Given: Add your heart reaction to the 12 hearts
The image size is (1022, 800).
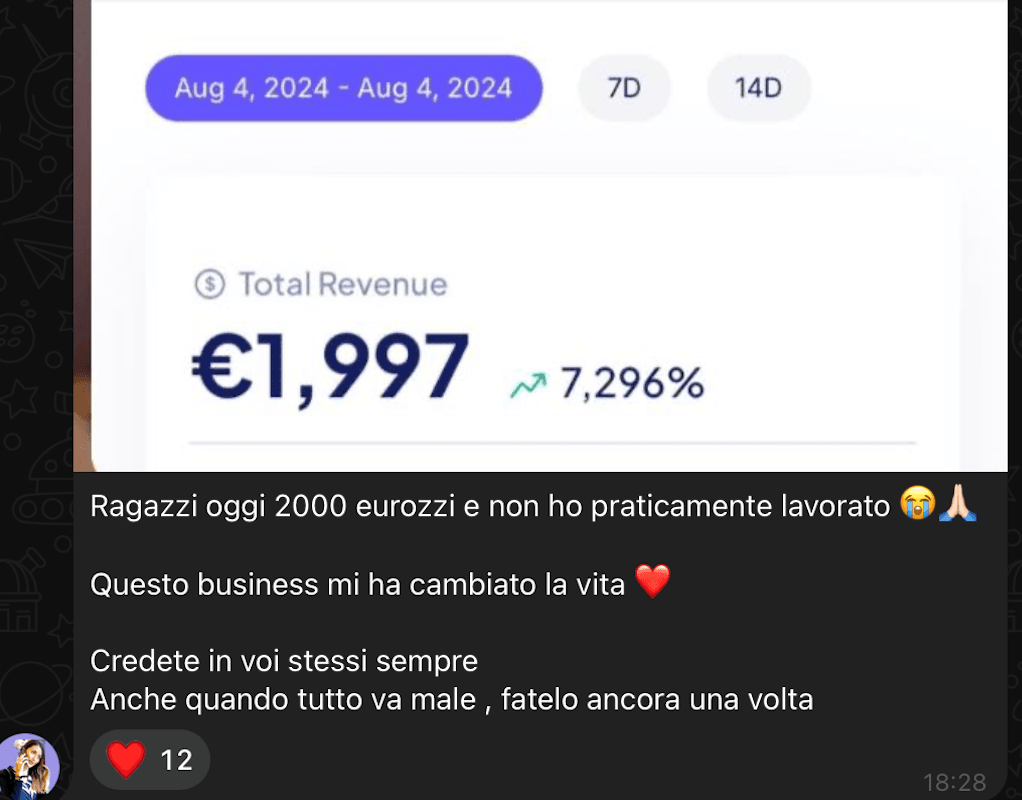Looking at the screenshot, I should tap(150, 760).
